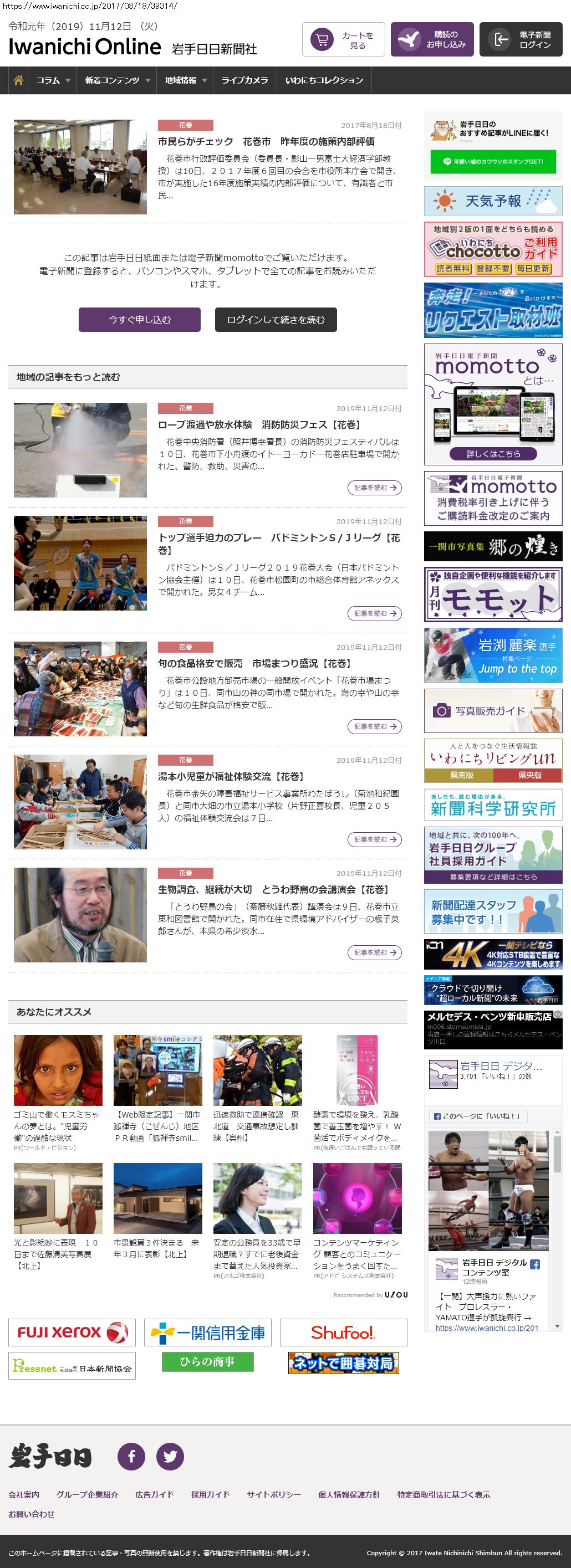Visit the Iwanichi Facebook page icon
Image resolution: width=571 pixels, height=1568 pixels.
click(x=131, y=1456)
